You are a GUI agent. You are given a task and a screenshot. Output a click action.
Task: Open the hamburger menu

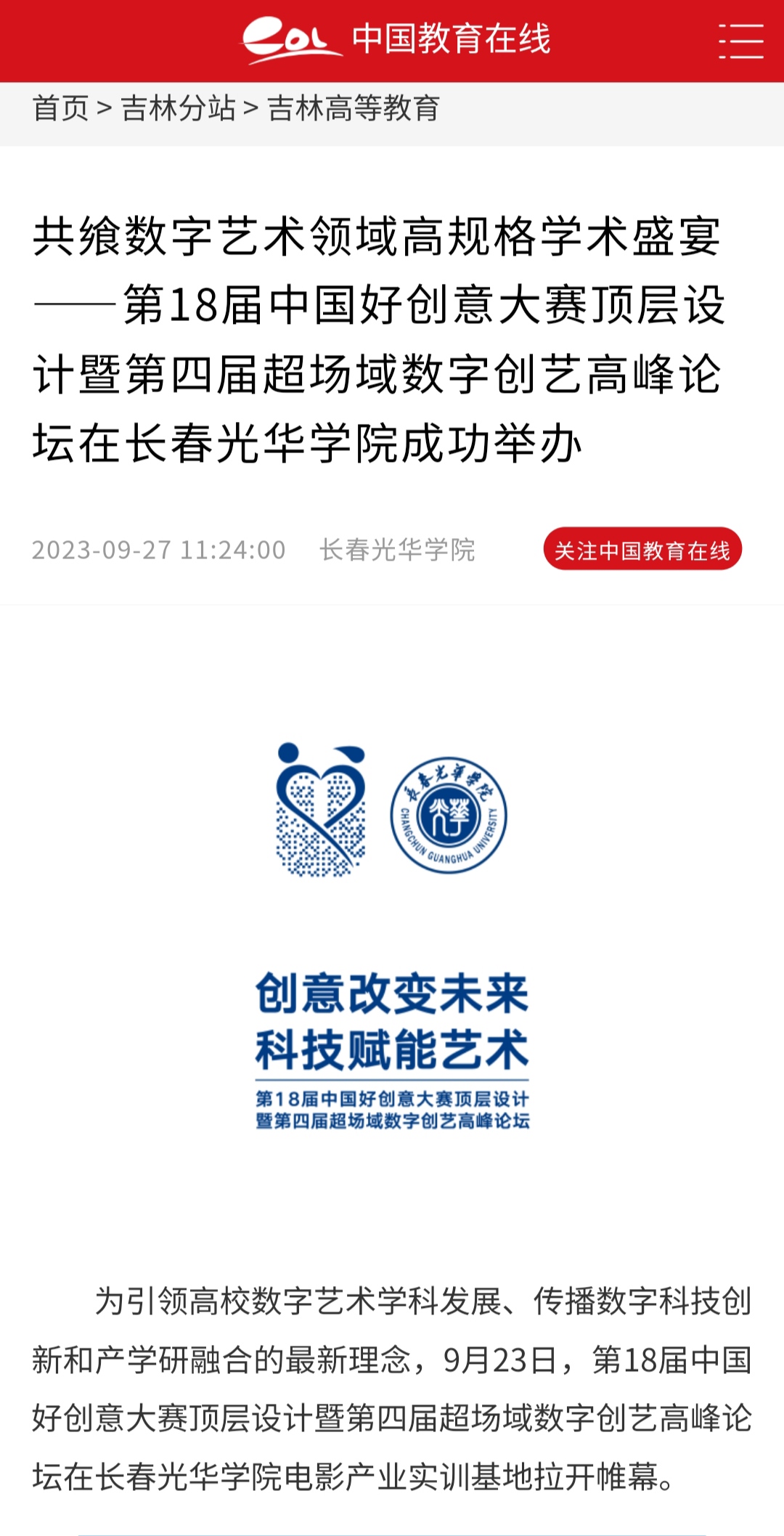click(x=740, y=41)
